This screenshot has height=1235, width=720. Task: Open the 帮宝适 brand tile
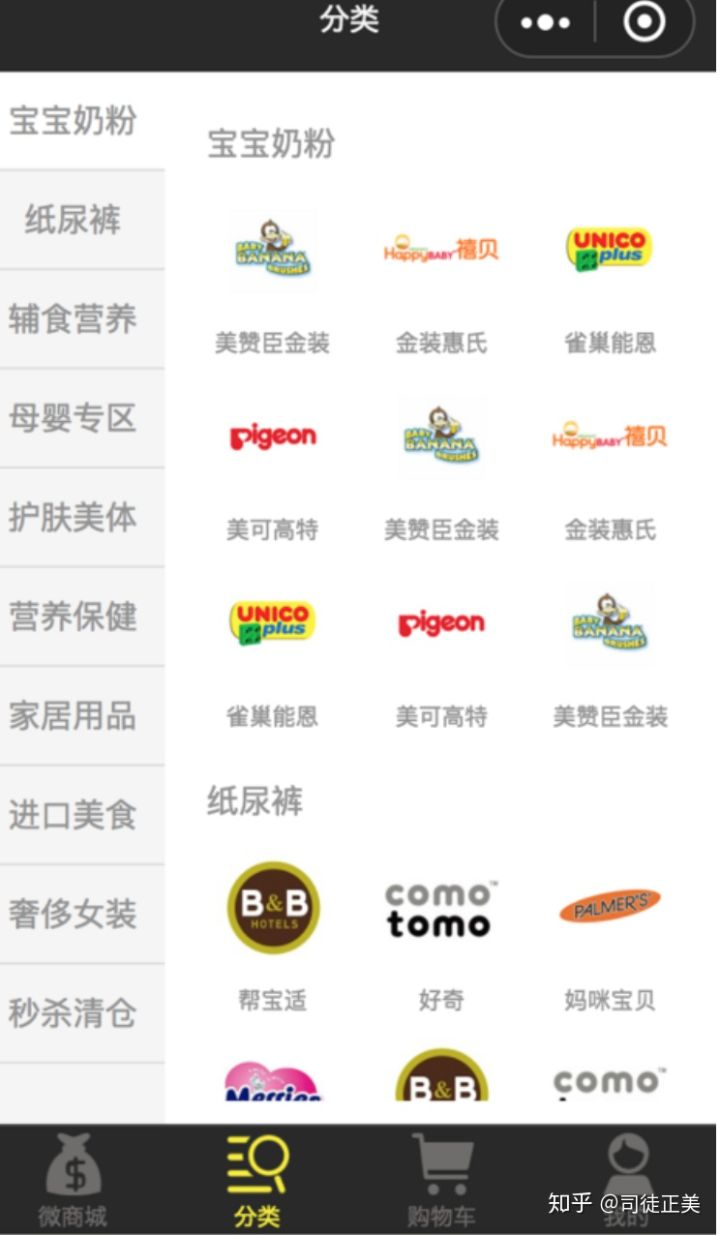272,930
